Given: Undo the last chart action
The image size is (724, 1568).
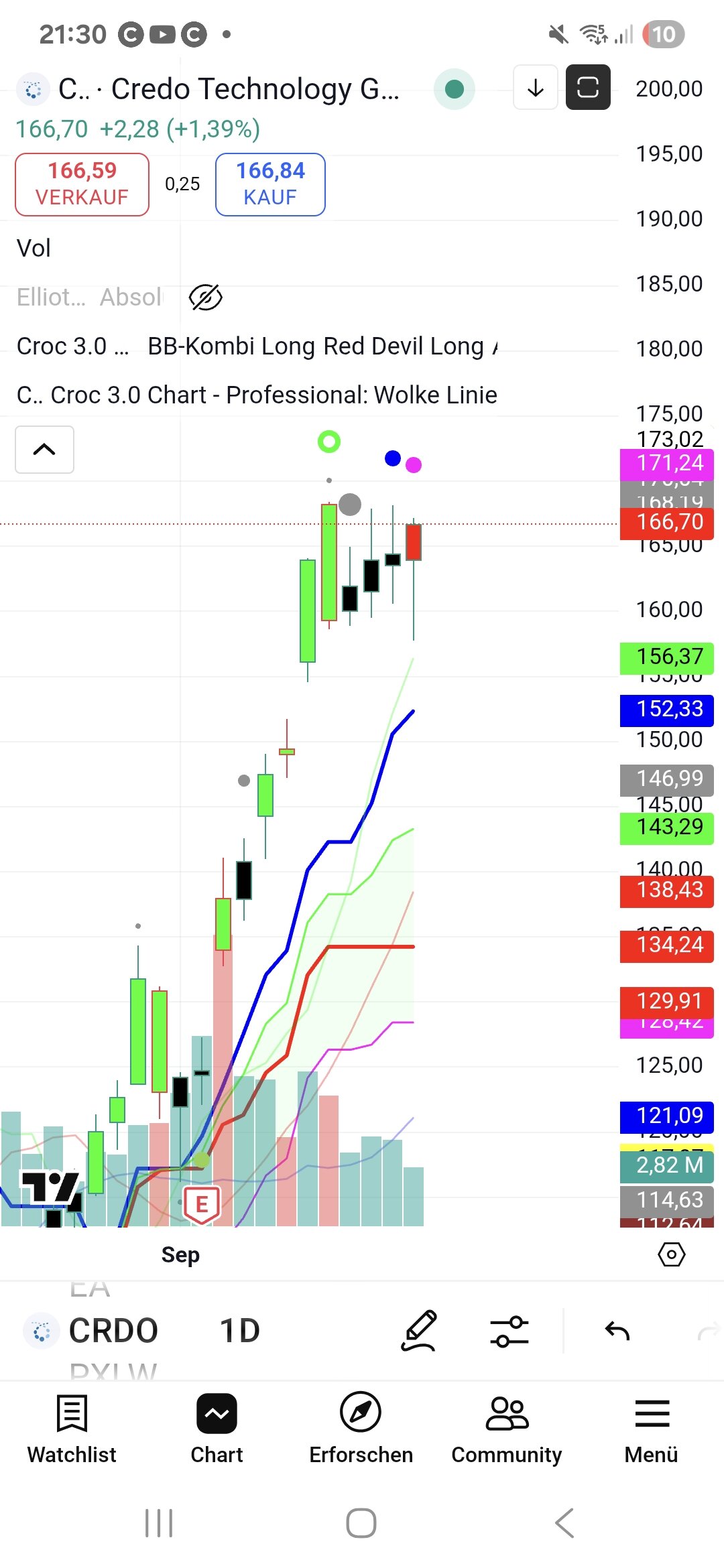Looking at the screenshot, I should (617, 1331).
